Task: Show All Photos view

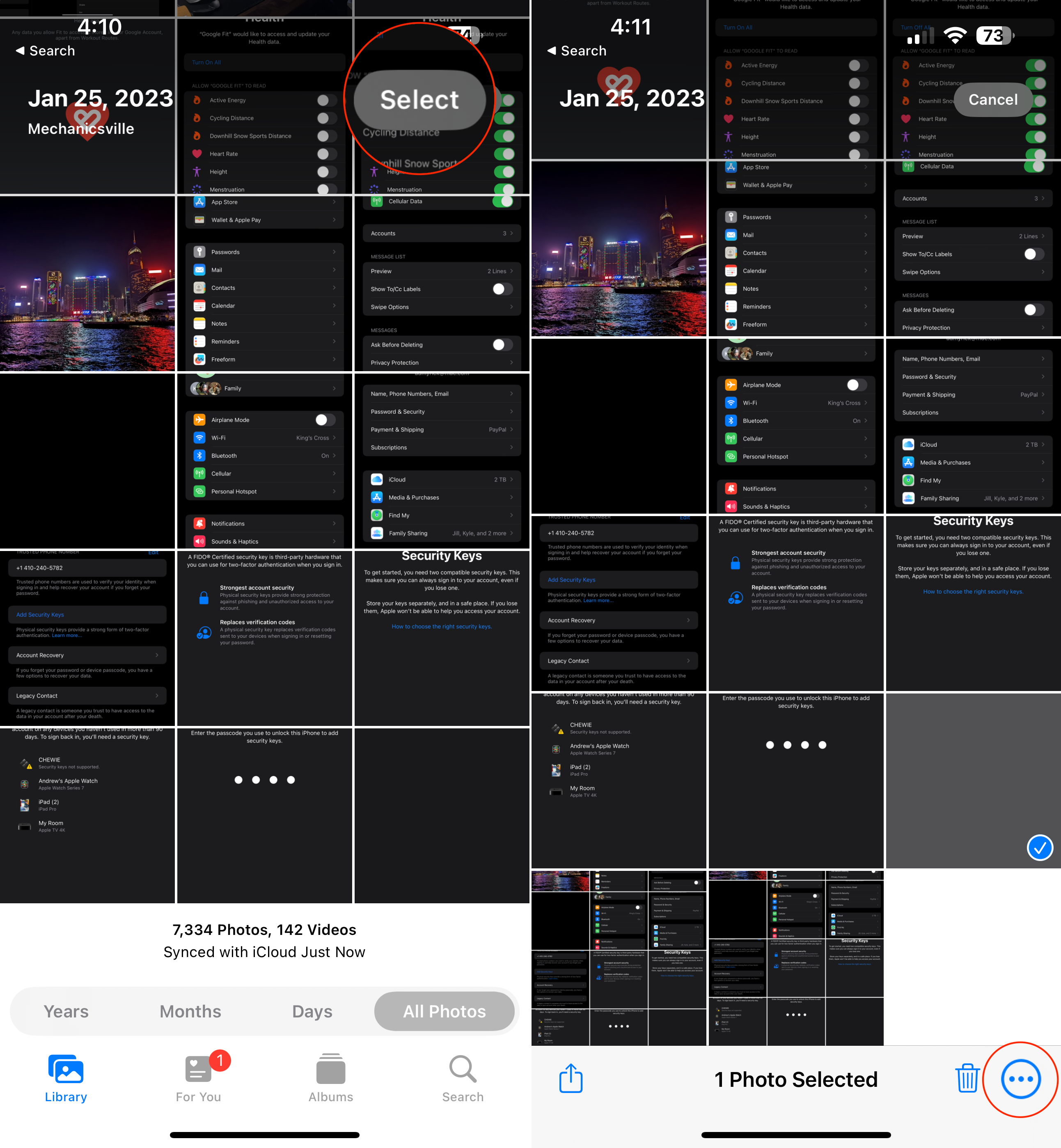Action: pos(444,1011)
